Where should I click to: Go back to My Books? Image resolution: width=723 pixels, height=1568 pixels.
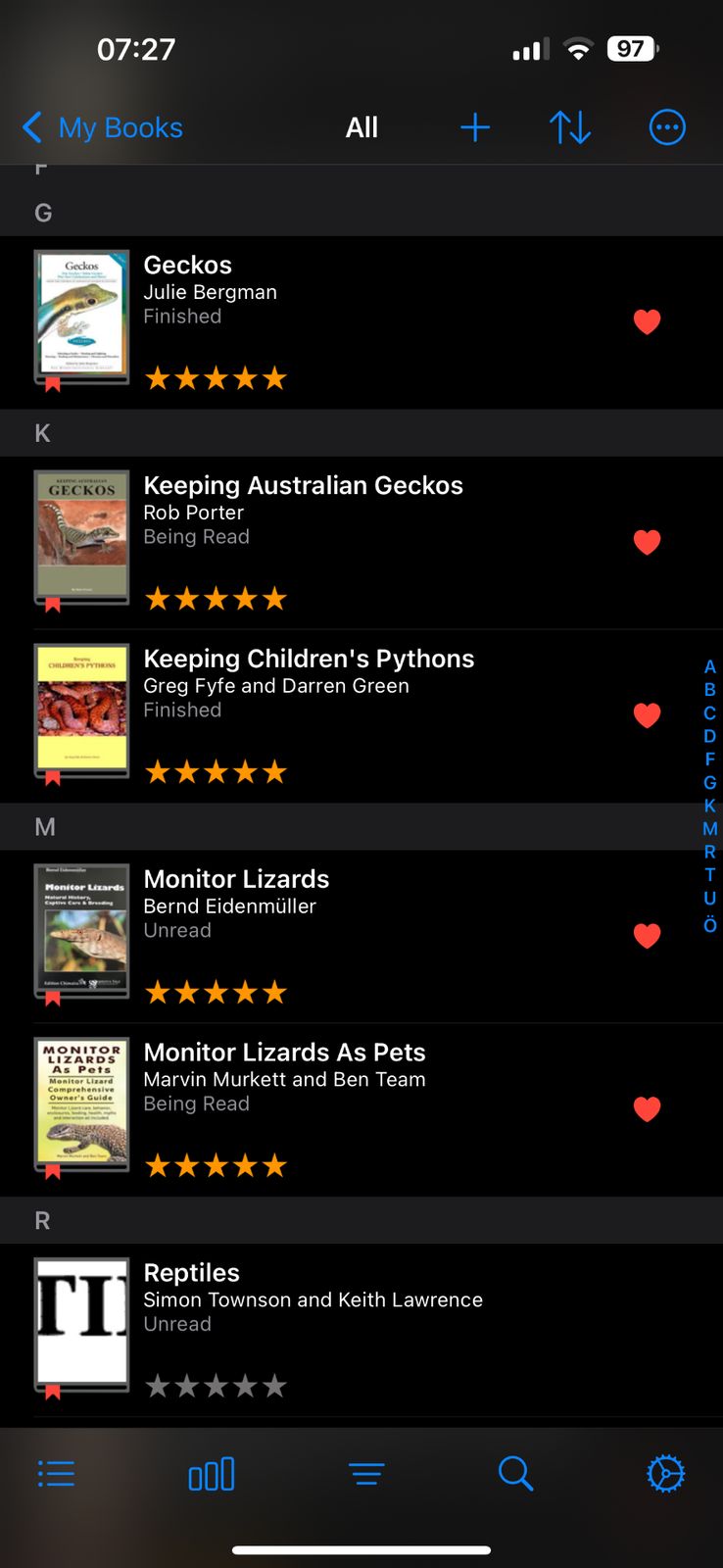coord(103,127)
